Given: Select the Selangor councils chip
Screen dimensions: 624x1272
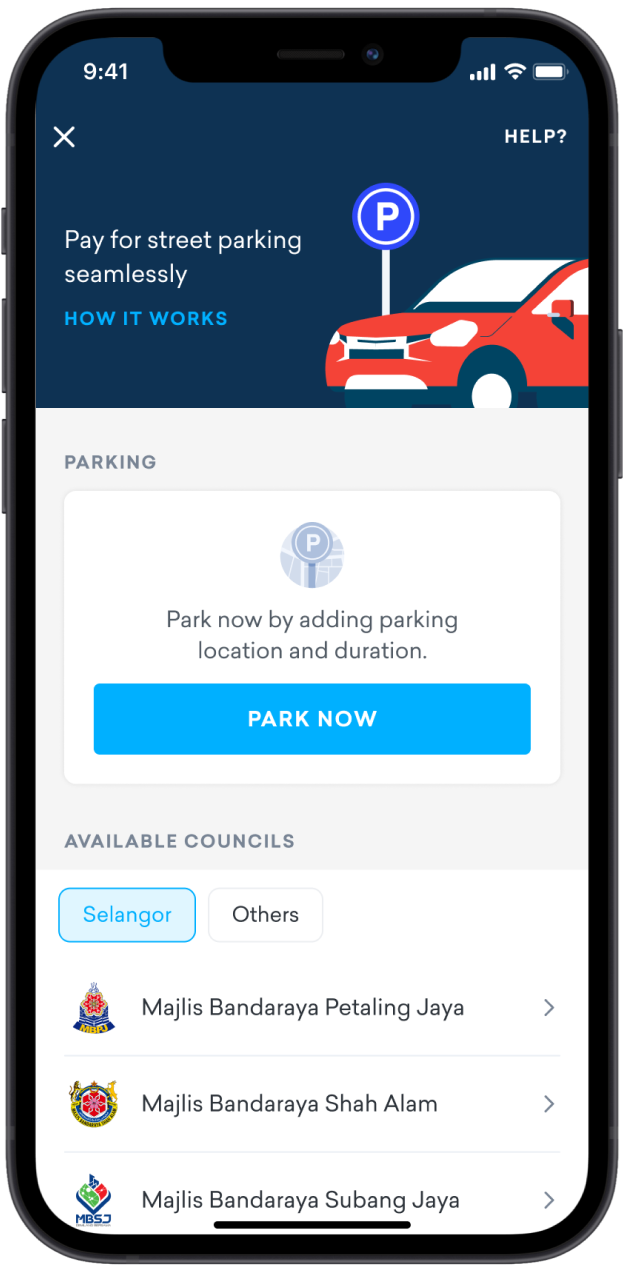Looking at the screenshot, I should pyautogui.click(x=127, y=915).
